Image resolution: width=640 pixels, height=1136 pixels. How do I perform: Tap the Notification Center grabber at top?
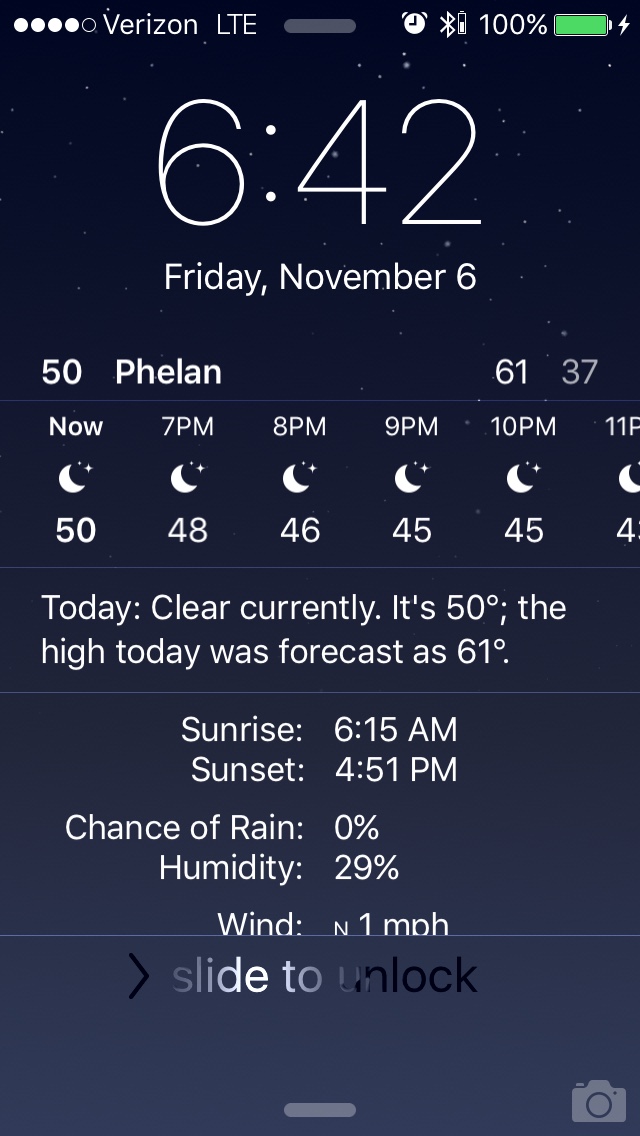[320, 26]
